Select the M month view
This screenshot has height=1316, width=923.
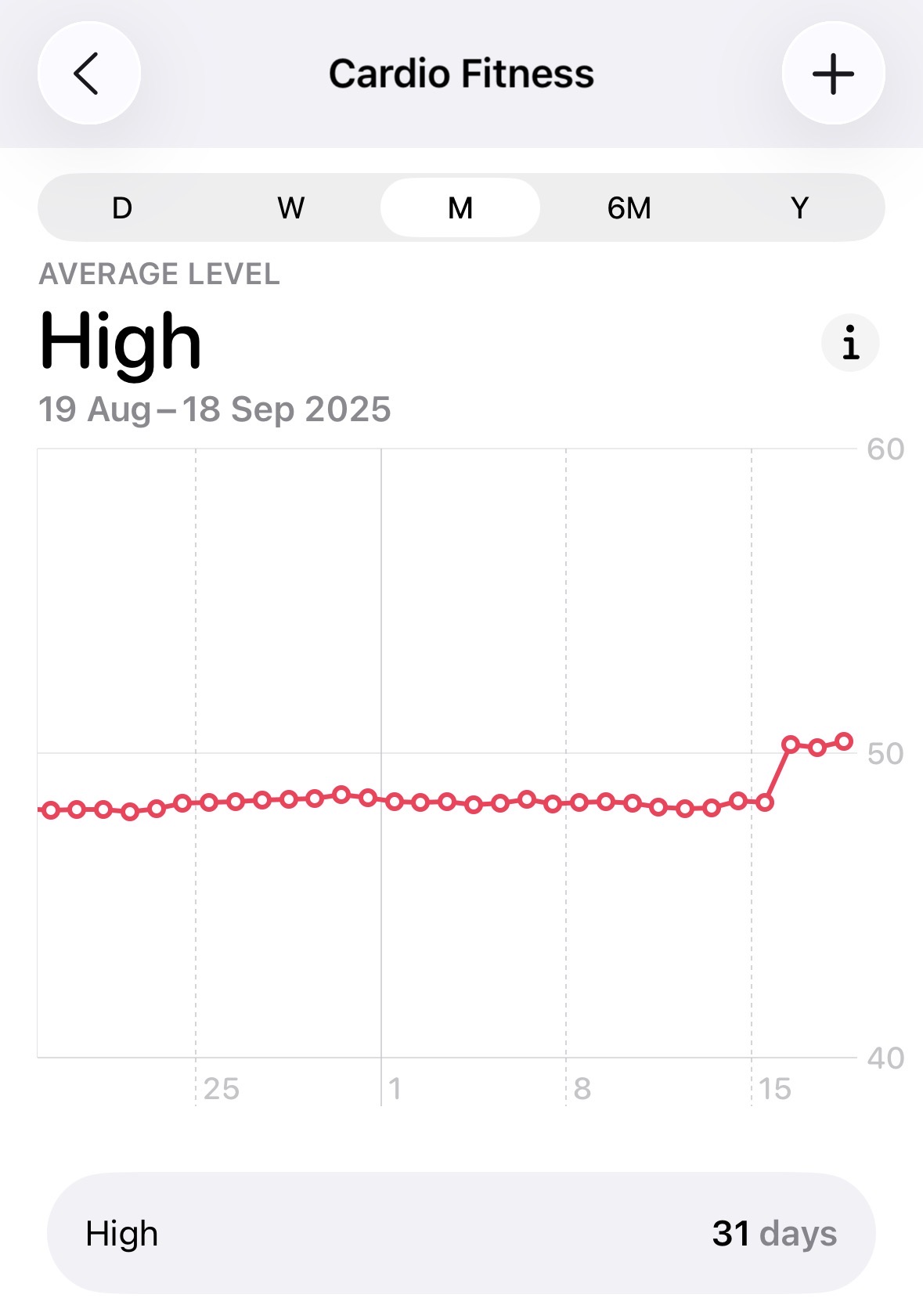[460, 208]
